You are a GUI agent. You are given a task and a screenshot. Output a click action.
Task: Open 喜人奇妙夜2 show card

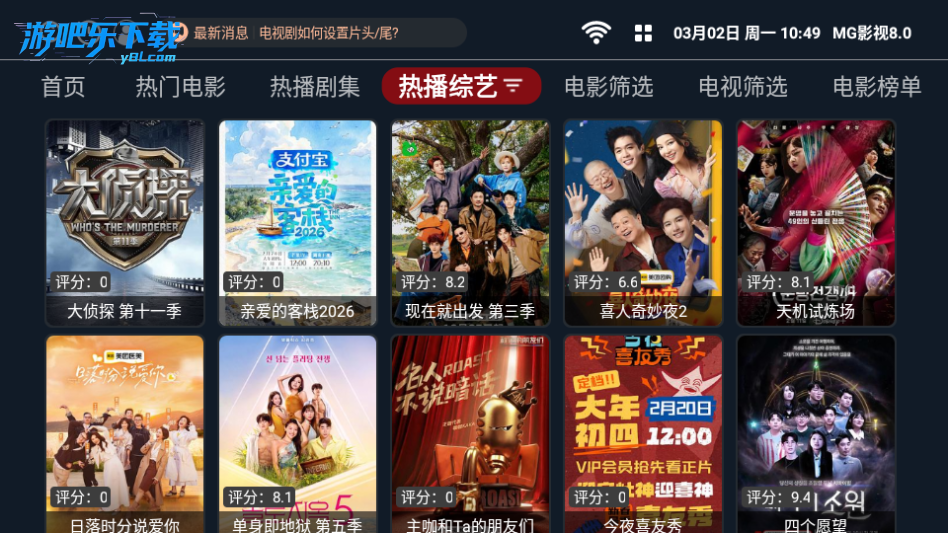point(643,222)
